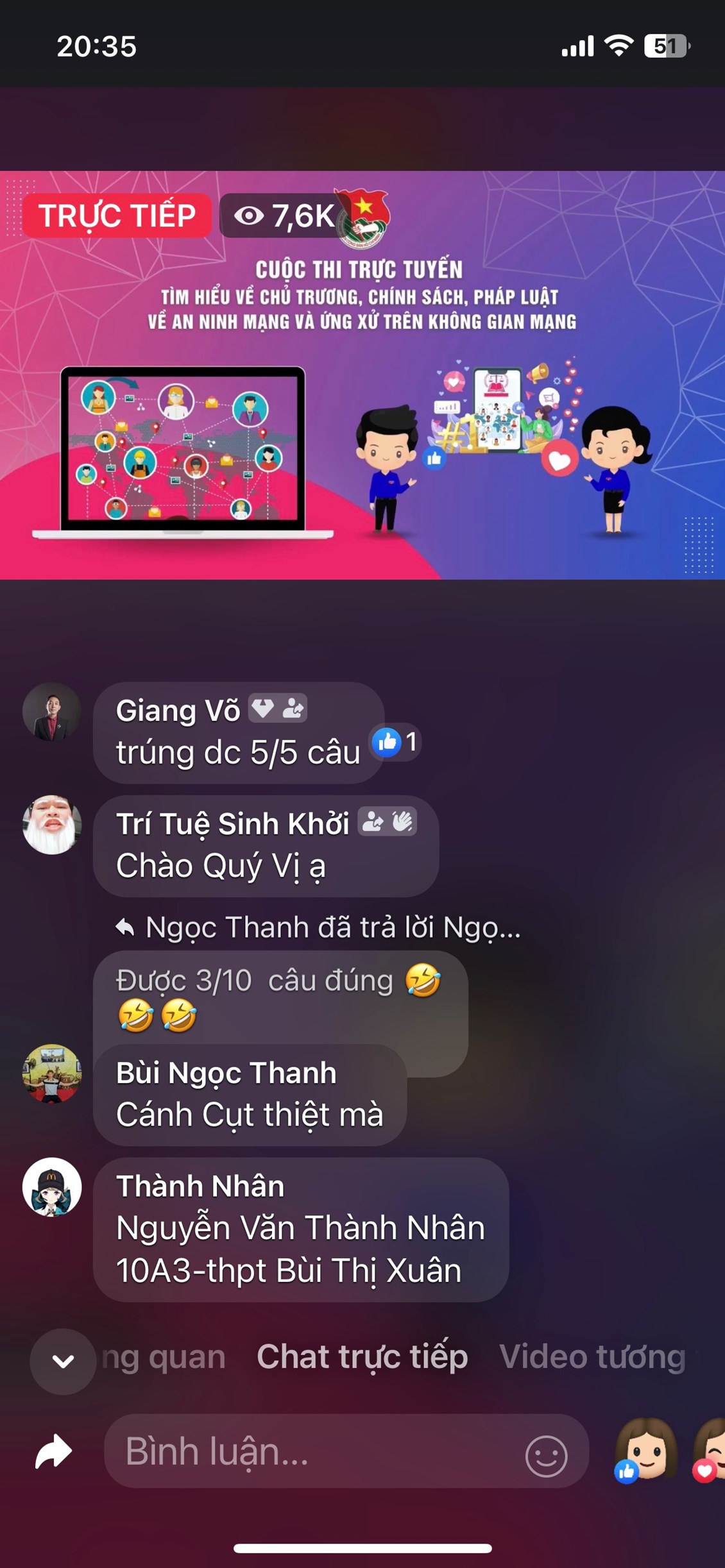This screenshot has width=725, height=1568.
Task: Collapse the chat with the down chevron
Action: 63,1361
